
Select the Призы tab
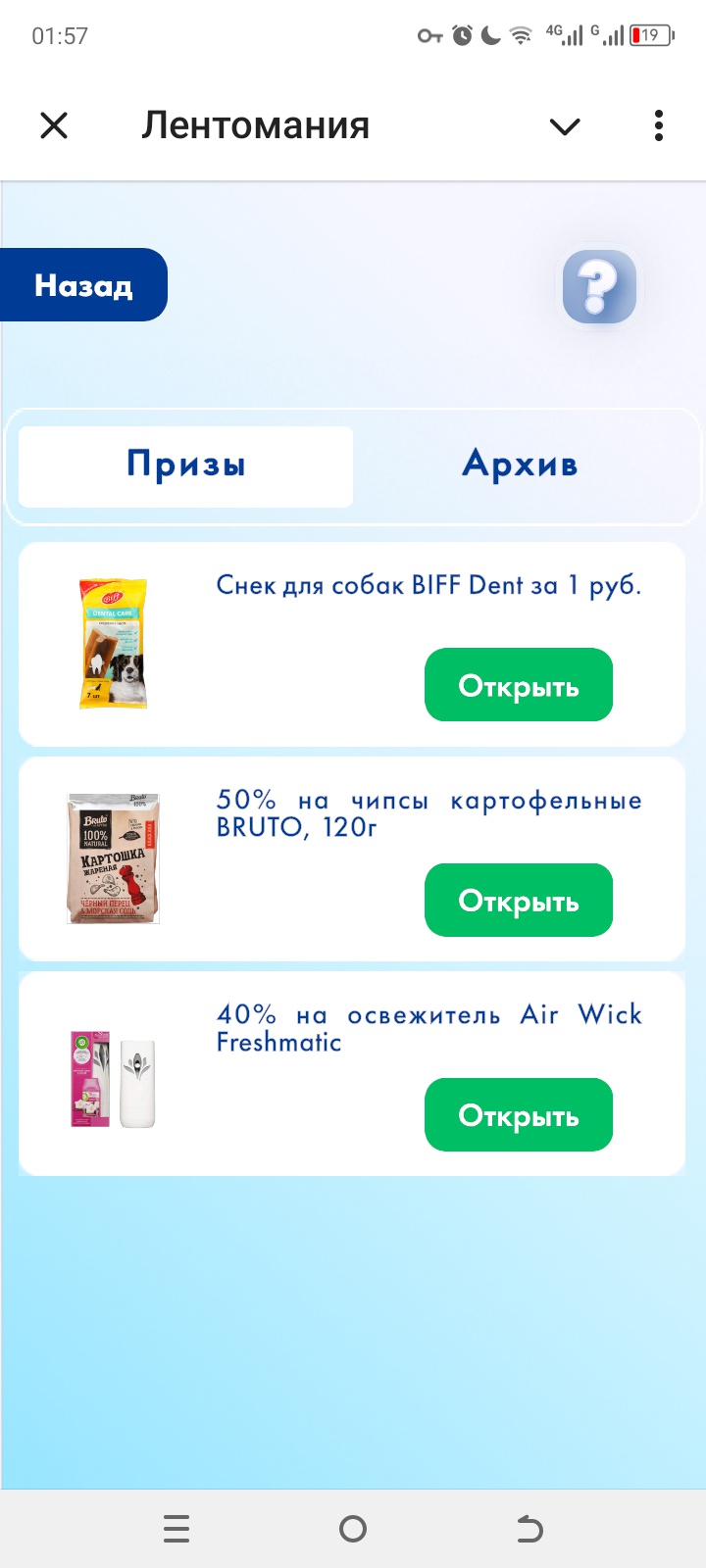click(x=186, y=466)
